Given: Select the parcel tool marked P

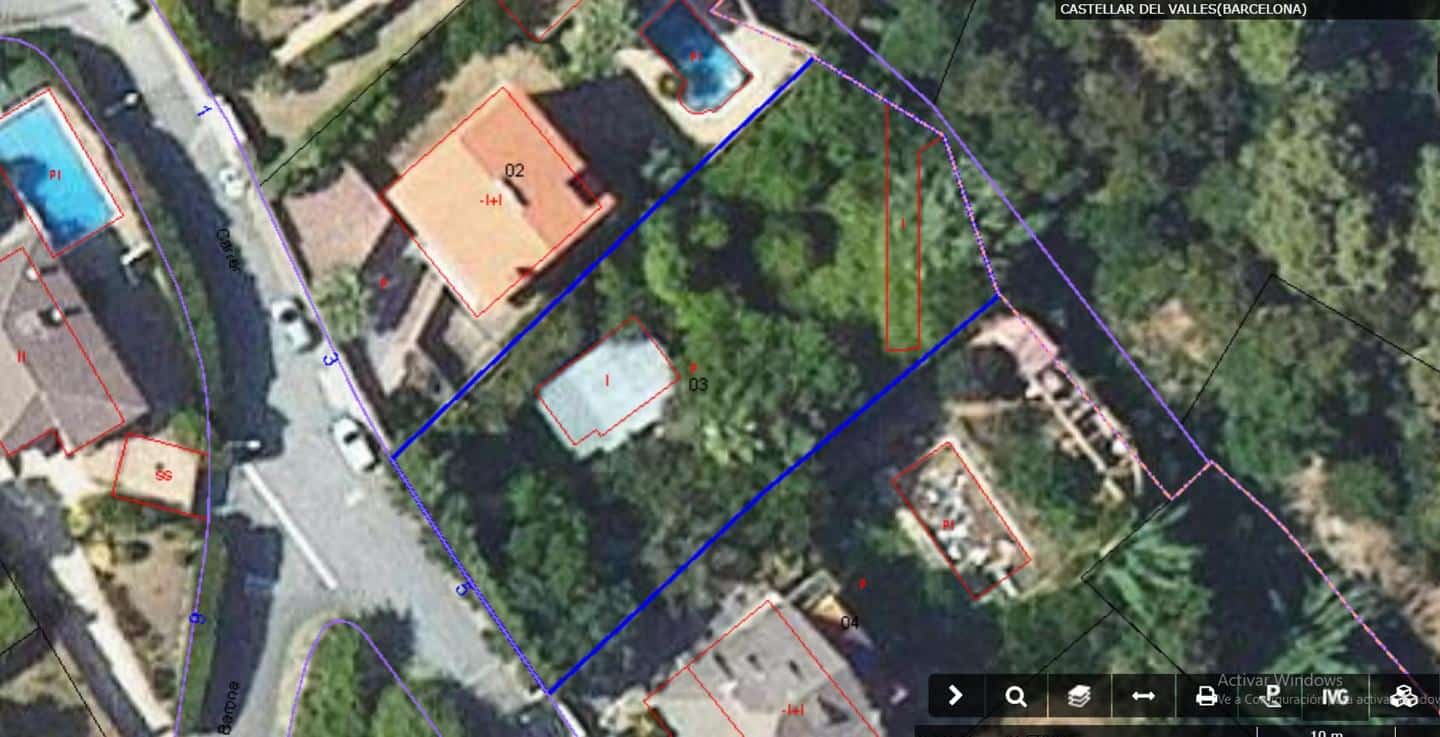Looking at the screenshot, I should [x=1272, y=696].
